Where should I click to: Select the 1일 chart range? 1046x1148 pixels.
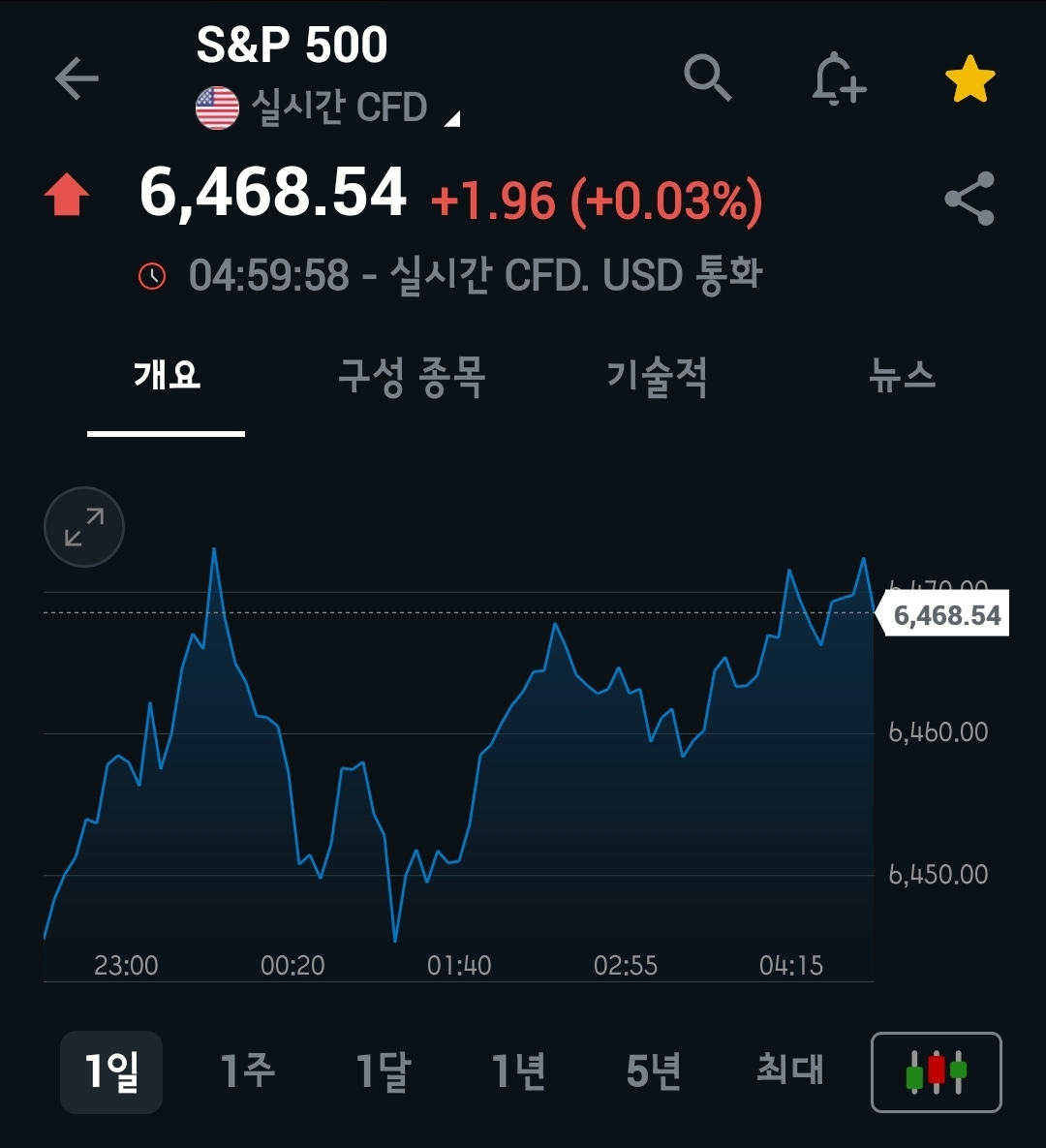[x=111, y=1071]
